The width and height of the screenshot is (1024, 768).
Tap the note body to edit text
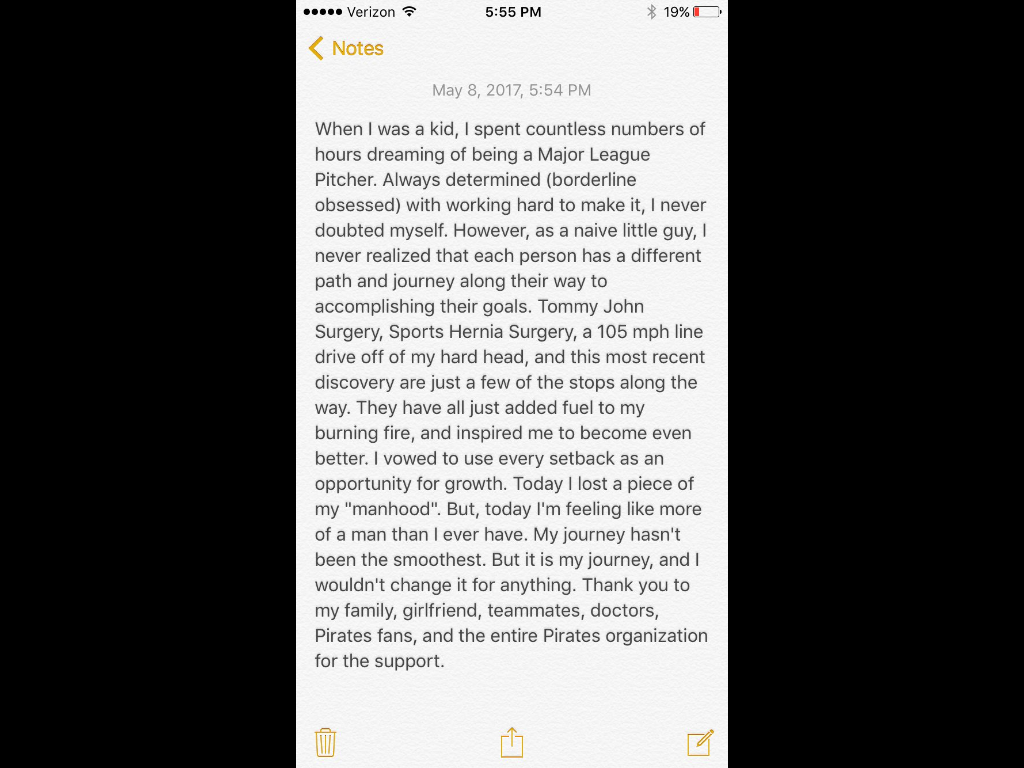pos(510,395)
